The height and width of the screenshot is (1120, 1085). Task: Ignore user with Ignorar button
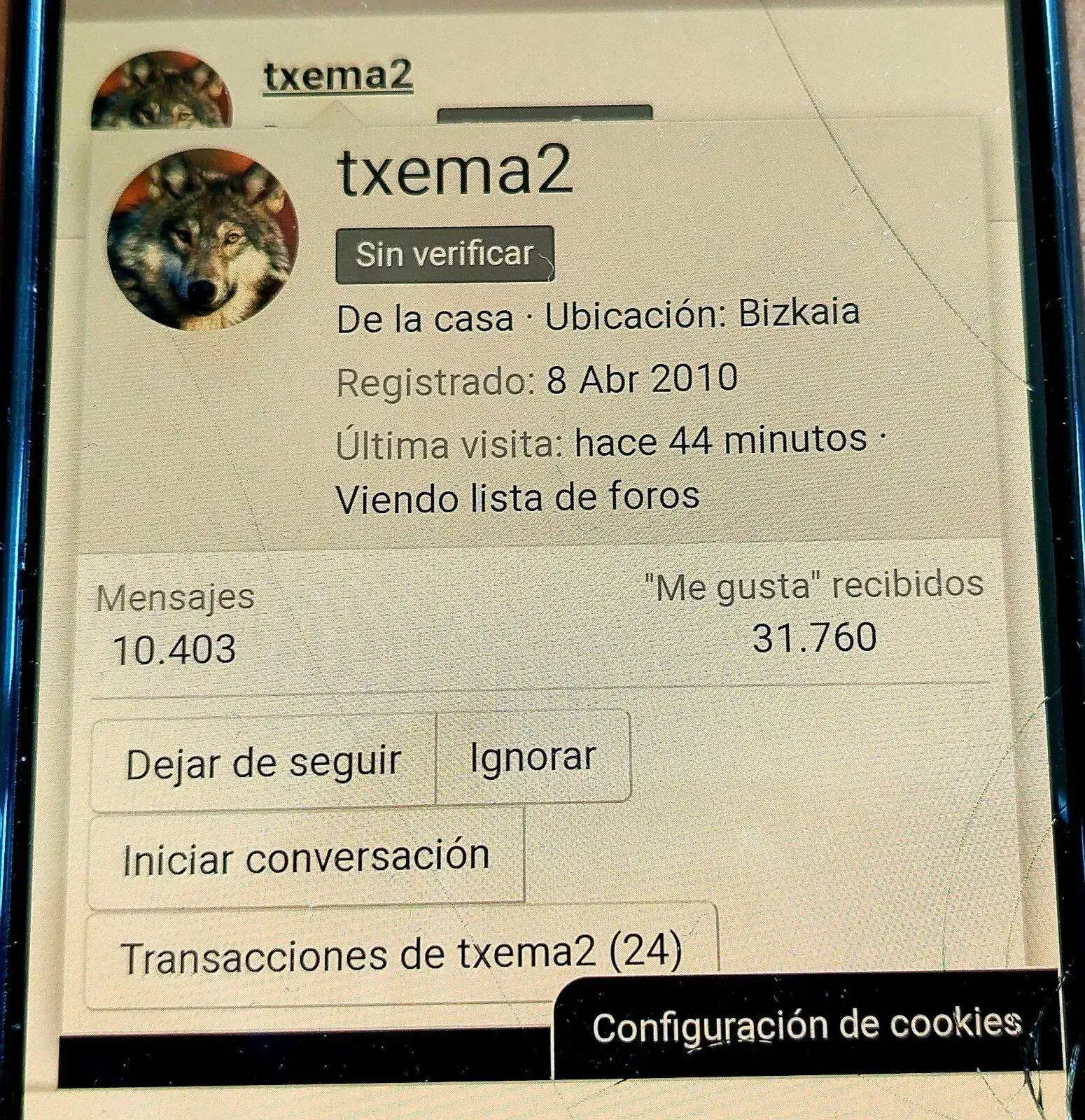pos(533,757)
